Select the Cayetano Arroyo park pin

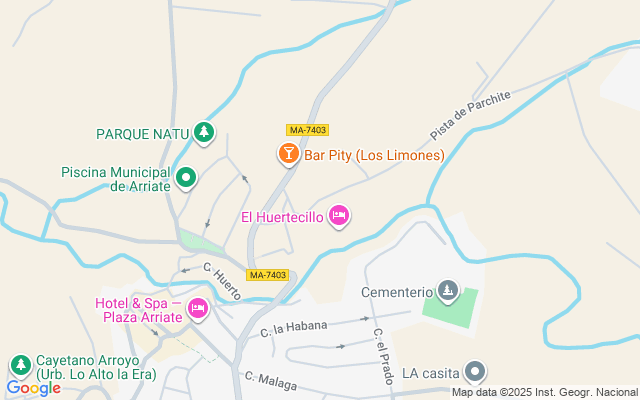point(21,366)
